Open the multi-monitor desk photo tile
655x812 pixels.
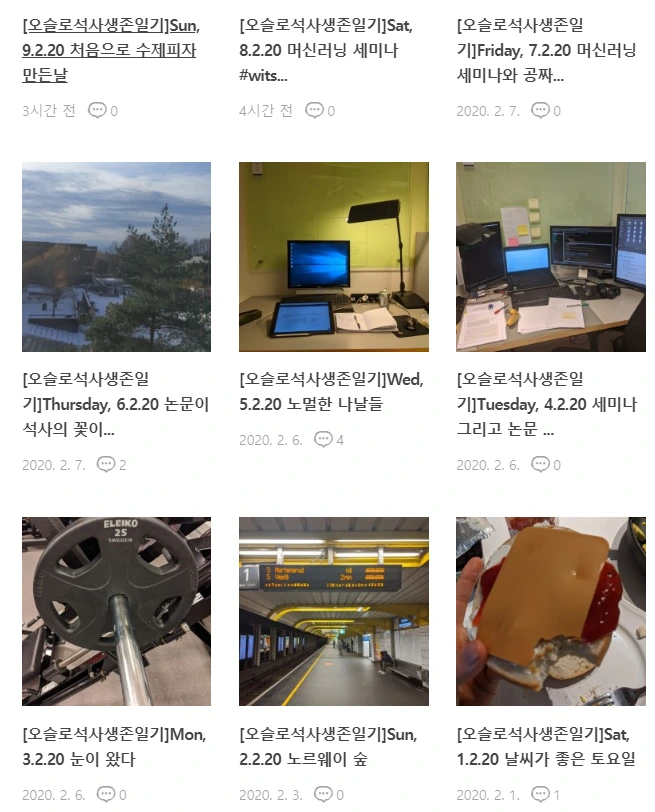[551, 257]
